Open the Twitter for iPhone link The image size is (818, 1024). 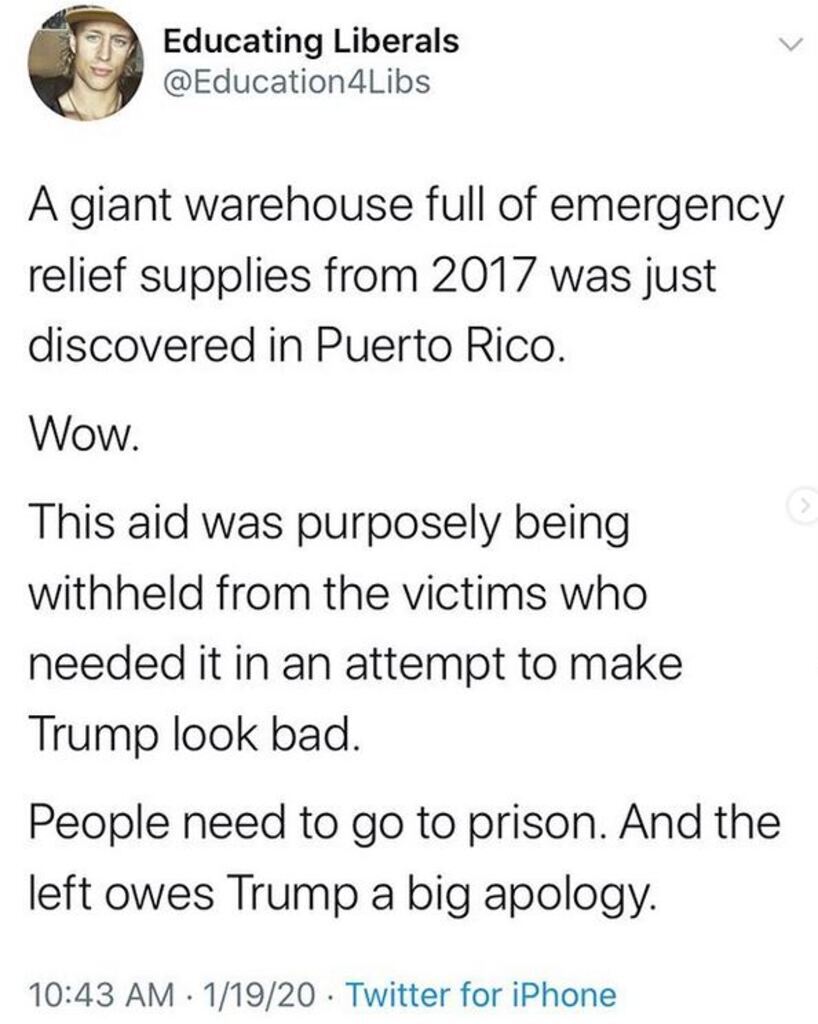pyautogui.click(x=485, y=994)
